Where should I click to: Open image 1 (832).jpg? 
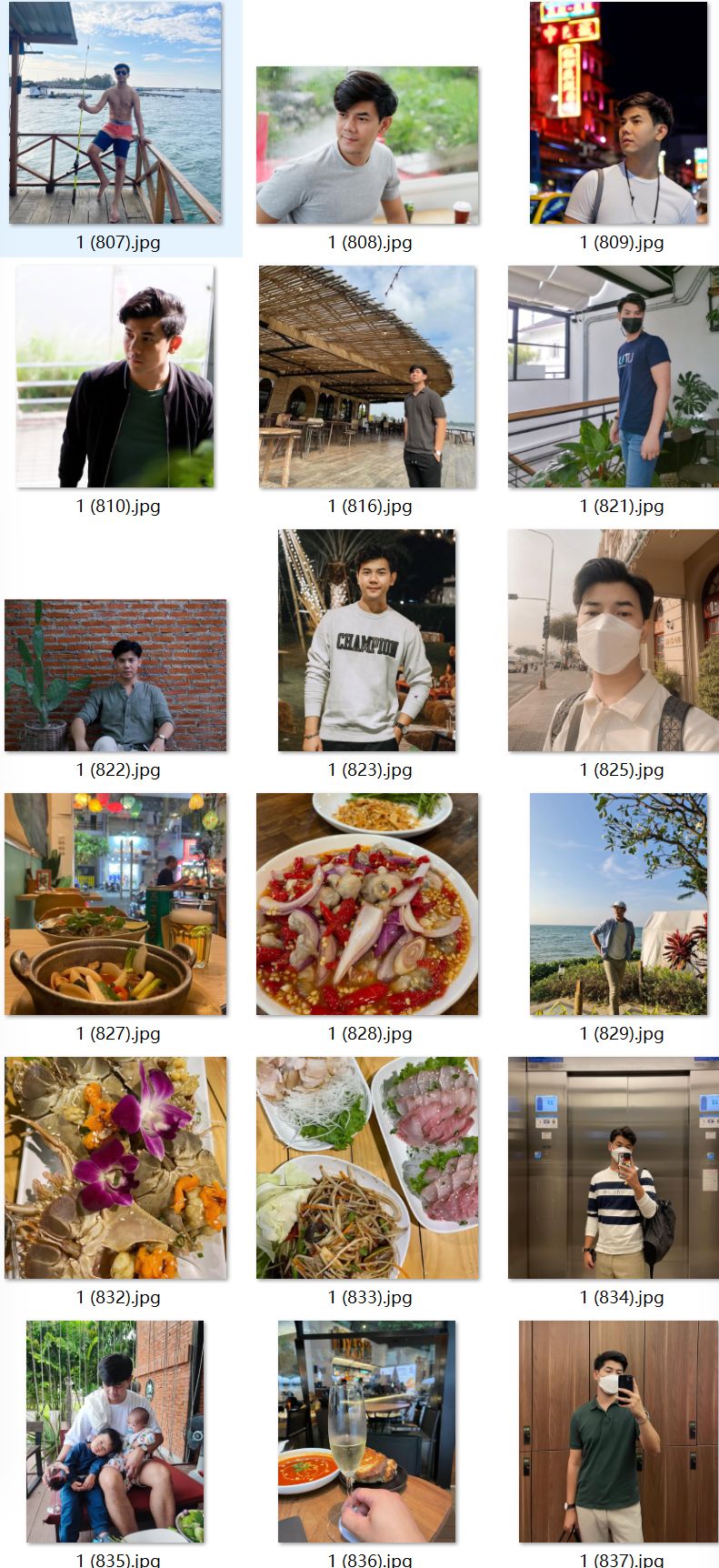(x=115, y=1168)
